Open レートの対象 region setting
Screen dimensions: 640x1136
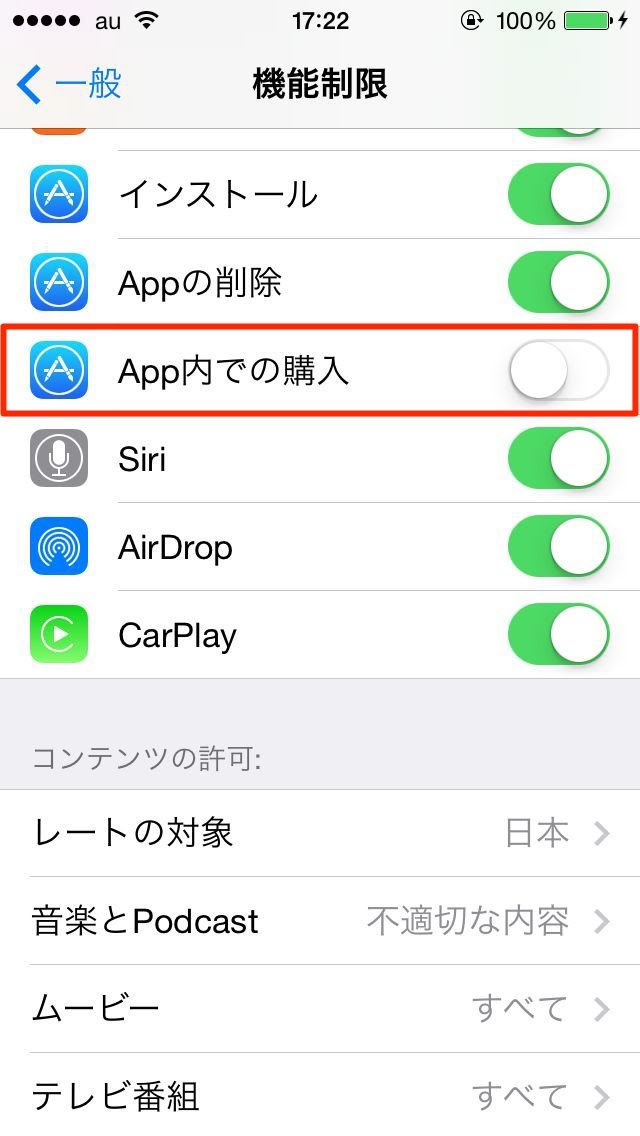coord(320,832)
